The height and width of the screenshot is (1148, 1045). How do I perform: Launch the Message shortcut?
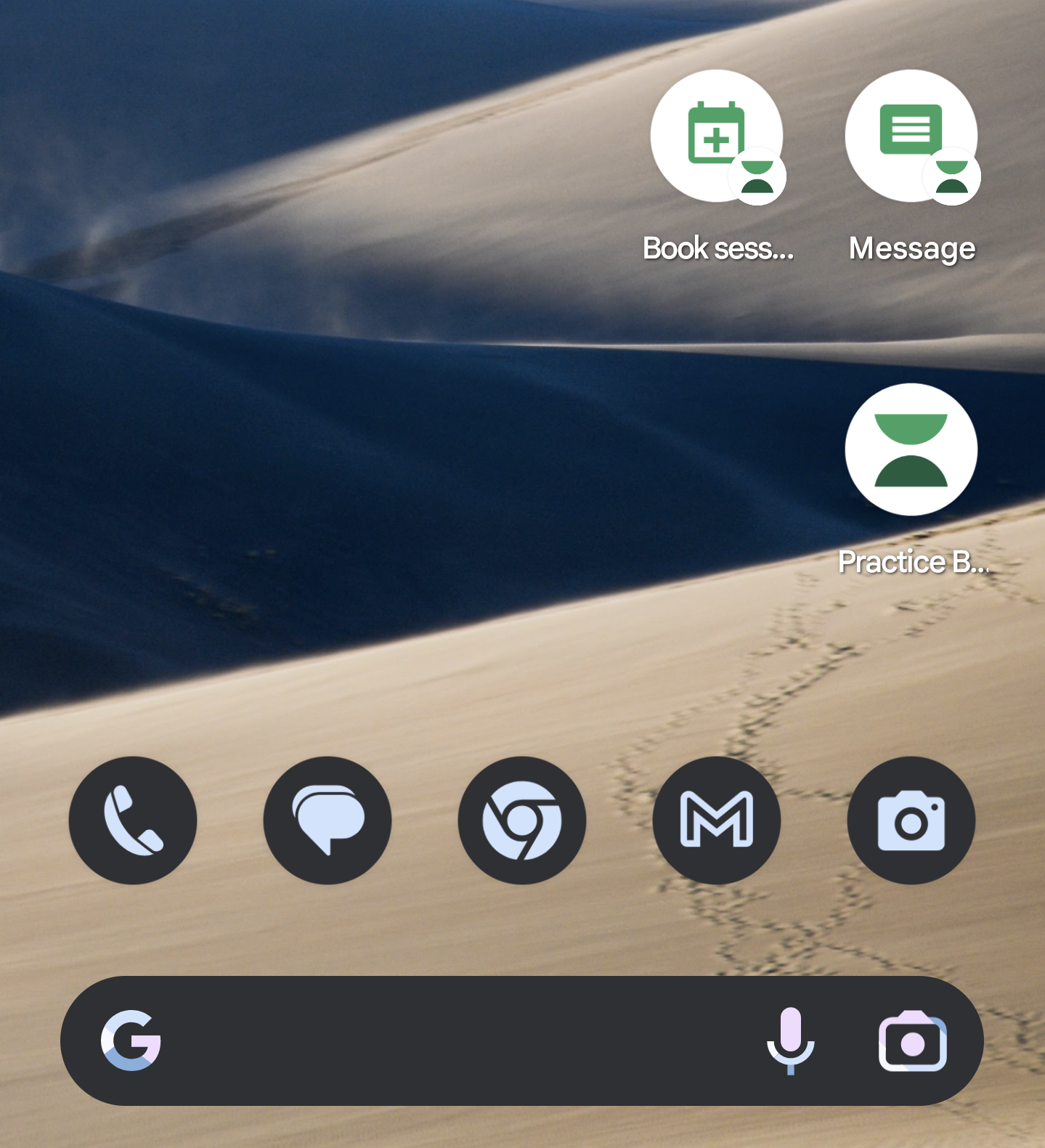click(x=911, y=137)
